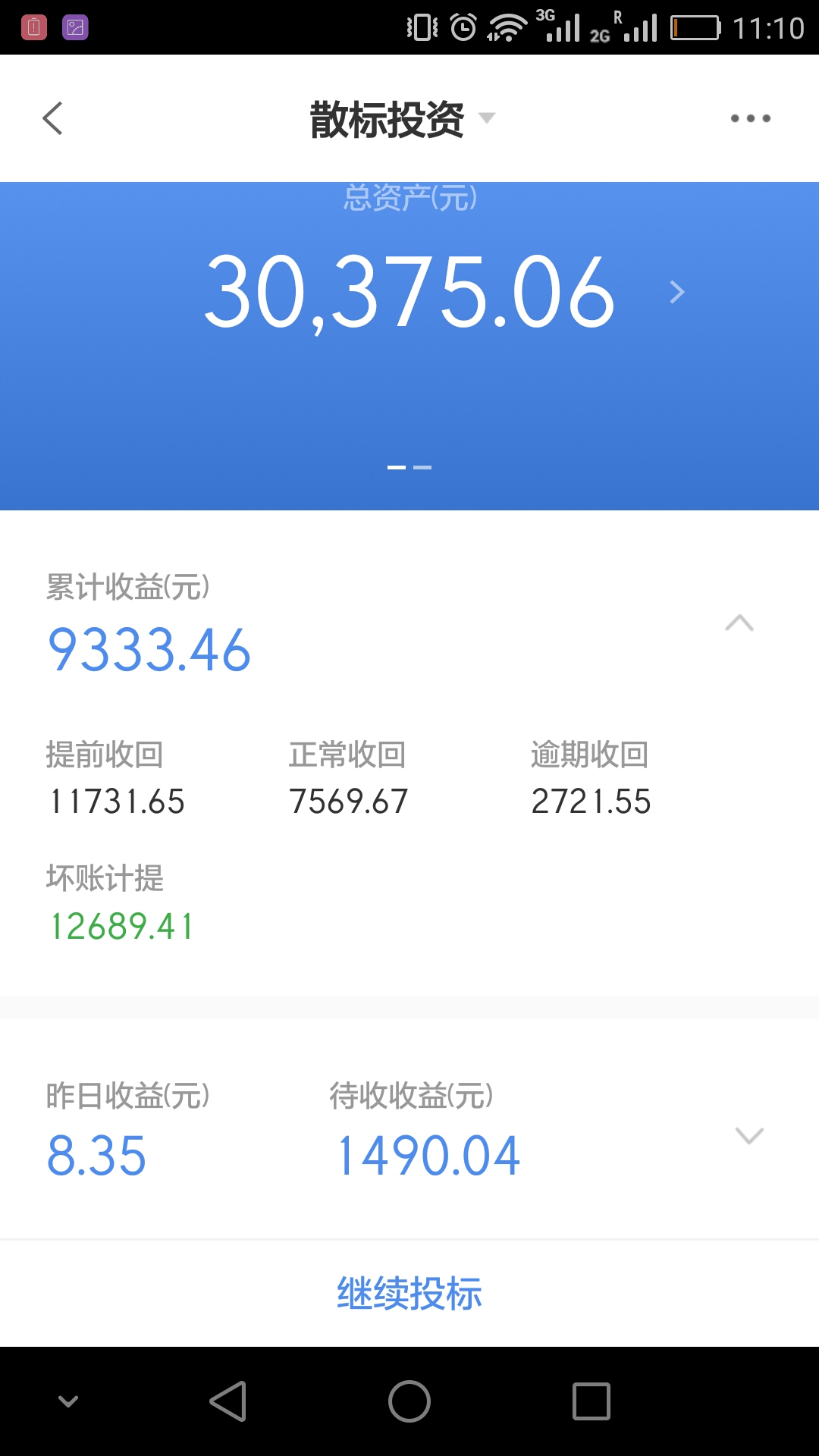Screen dimensions: 819x1456
Task: Open the 散标投资 title dropdown
Action: [402, 119]
